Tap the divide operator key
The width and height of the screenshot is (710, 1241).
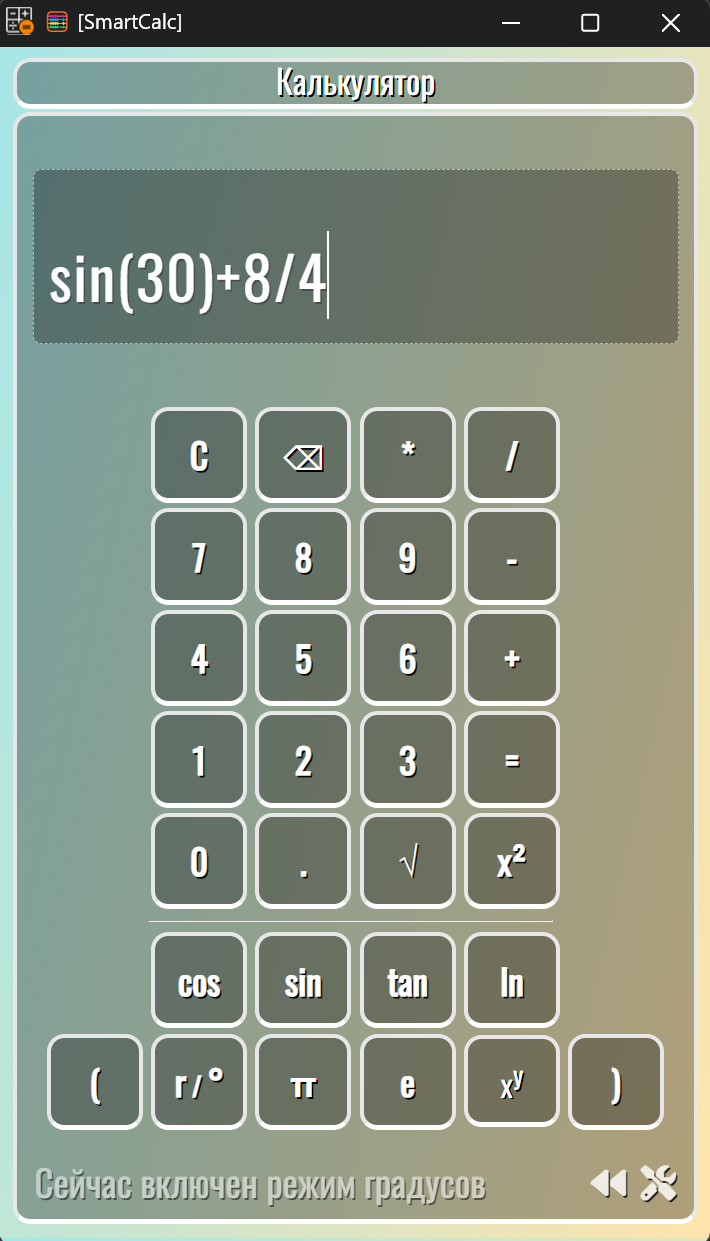pyautogui.click(x=512, y=455)
